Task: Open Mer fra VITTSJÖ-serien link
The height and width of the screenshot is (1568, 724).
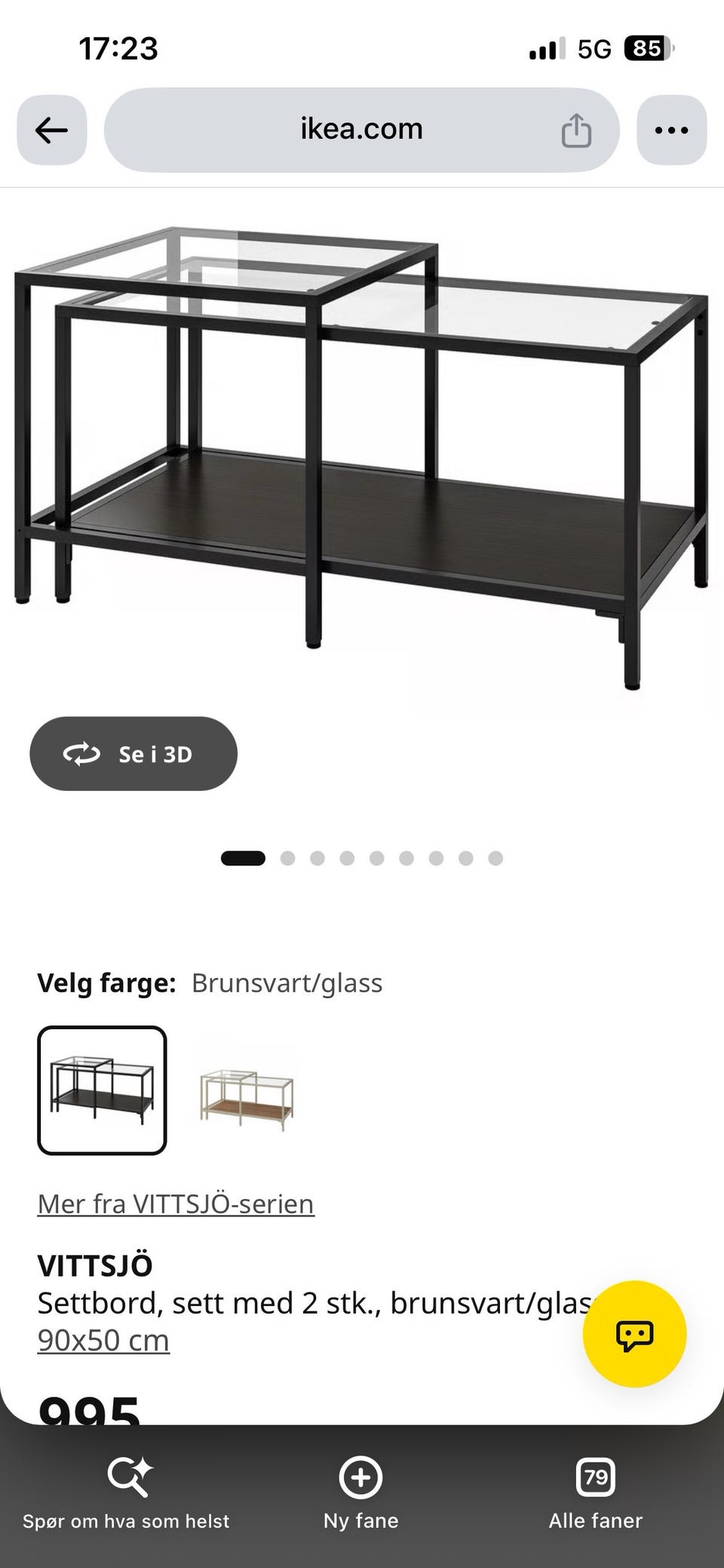Action: (176, 1204)
